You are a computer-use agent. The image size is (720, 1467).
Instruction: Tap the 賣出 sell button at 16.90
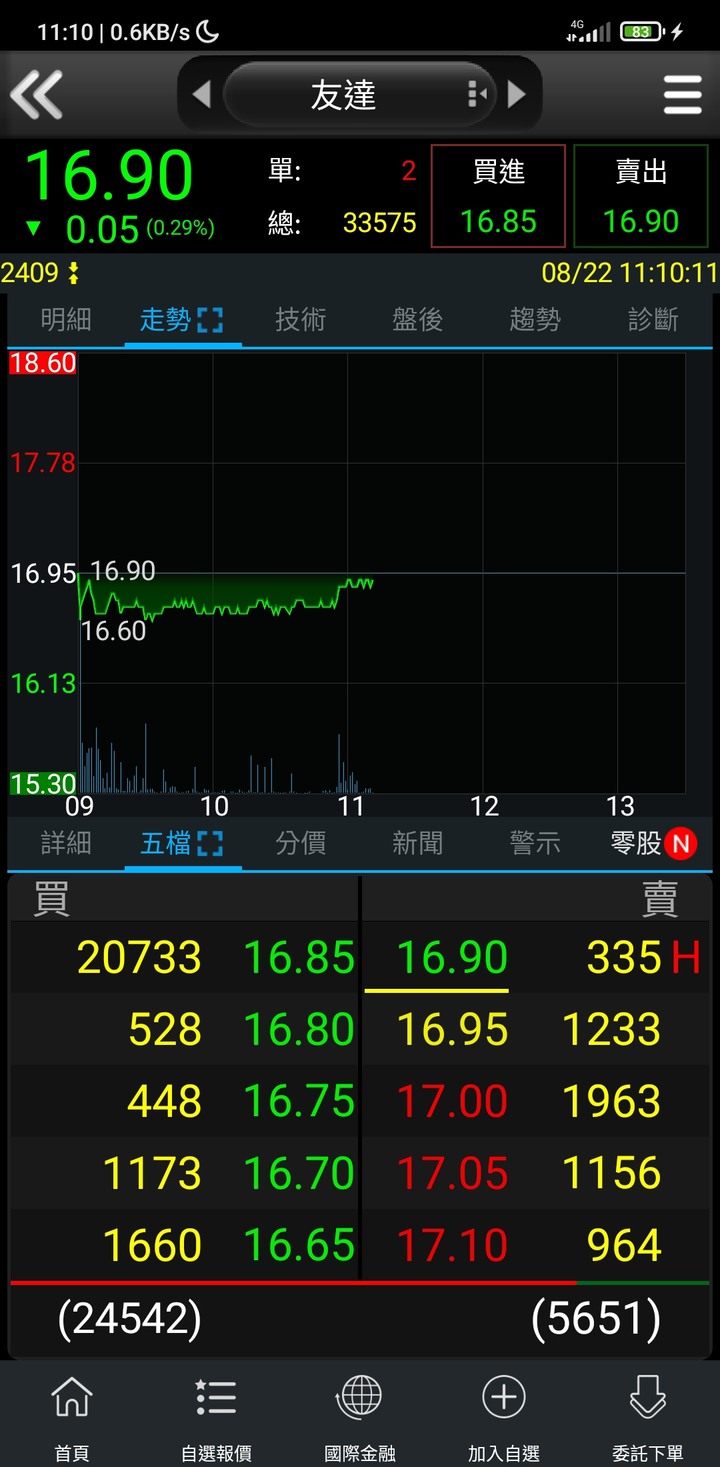point(641,196)
